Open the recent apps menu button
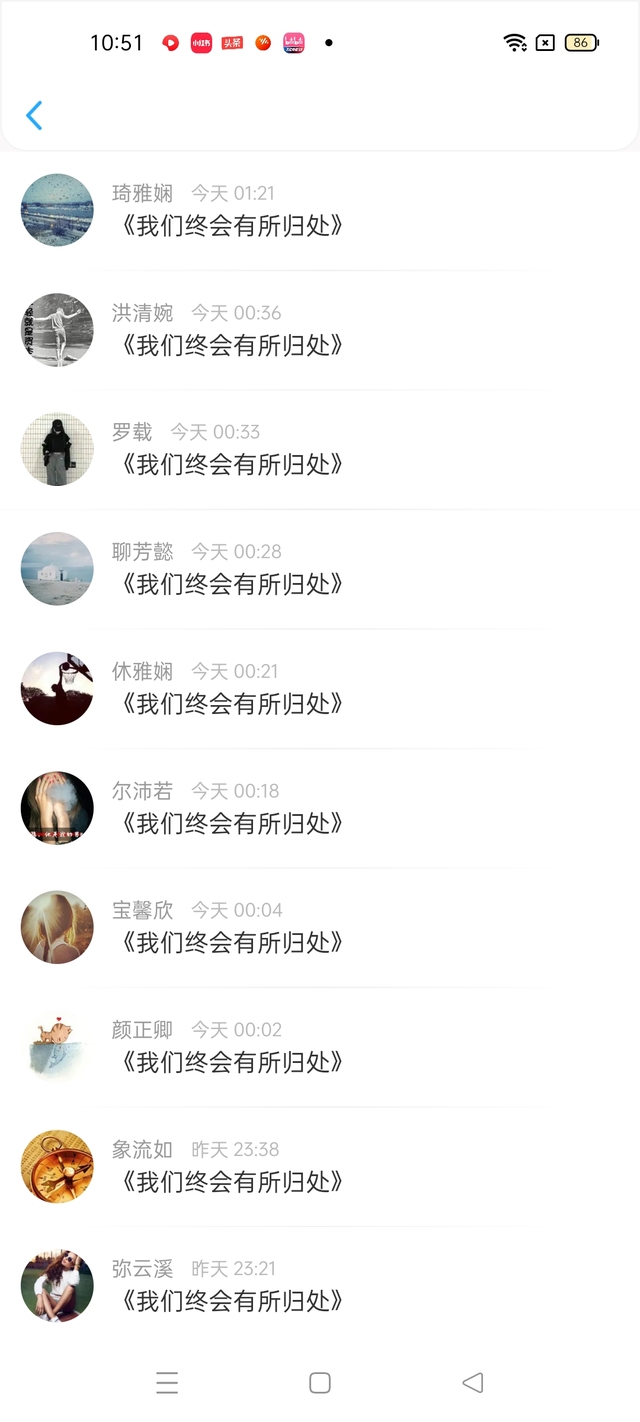Image resolution: width=640 pixels, height=1422 pixels. [x=167, y=1383]
